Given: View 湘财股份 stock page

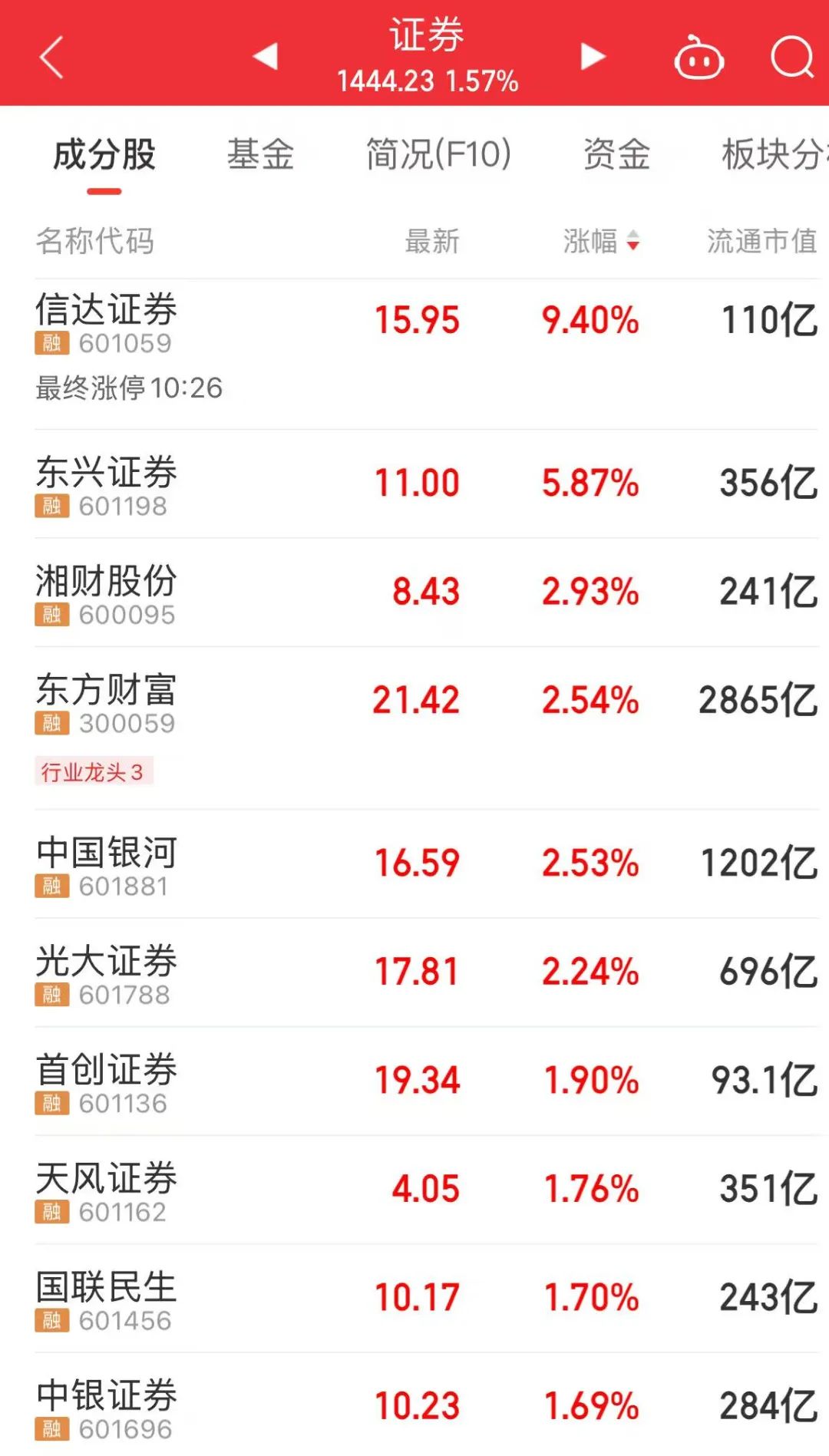Looking at the screenshot, I should pos(107,581).
